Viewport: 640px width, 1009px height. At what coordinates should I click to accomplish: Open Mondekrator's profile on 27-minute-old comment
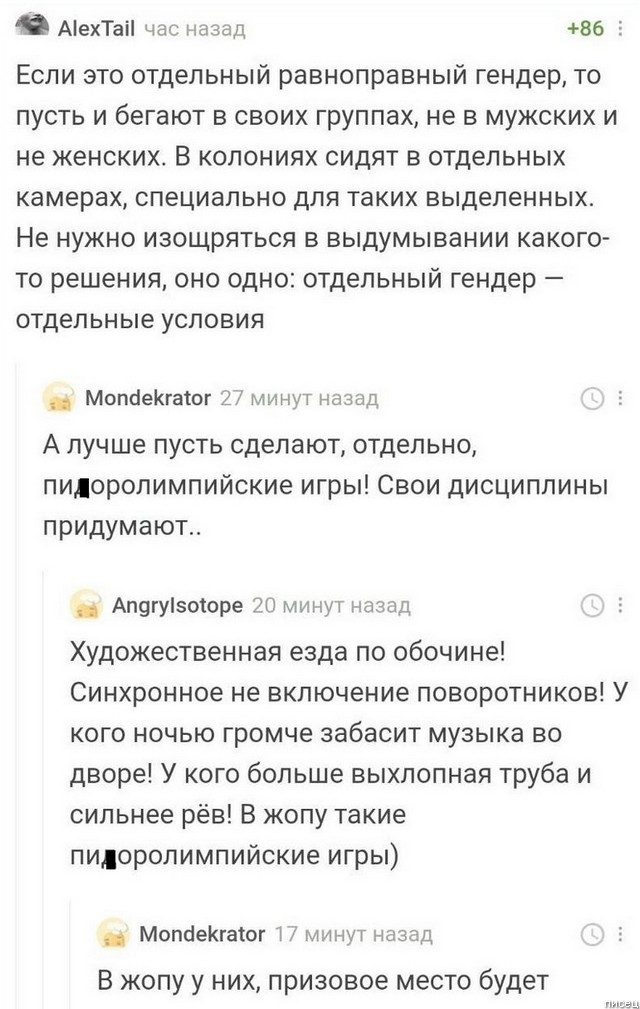click(149, 398)
